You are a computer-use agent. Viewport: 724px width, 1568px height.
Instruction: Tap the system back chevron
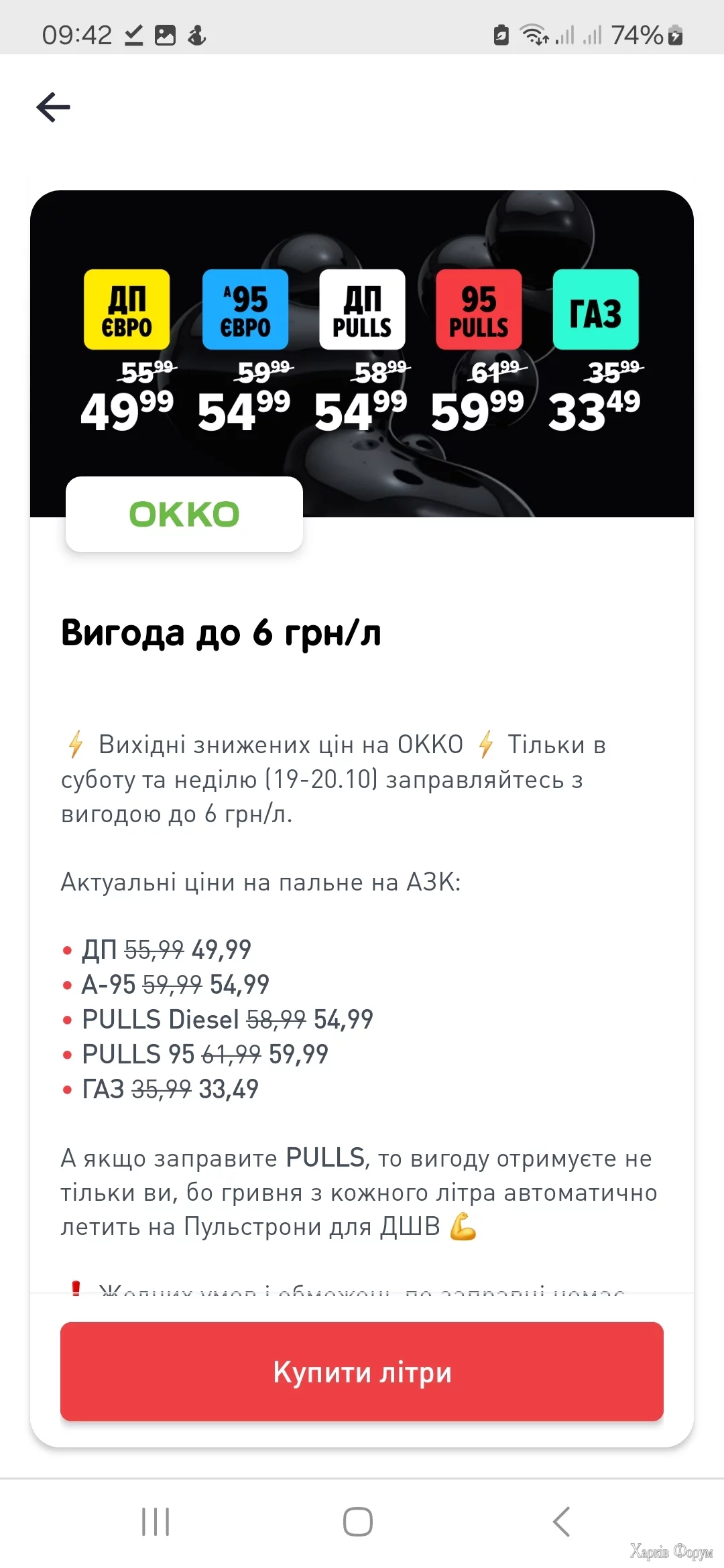[x=562, y=1521]
